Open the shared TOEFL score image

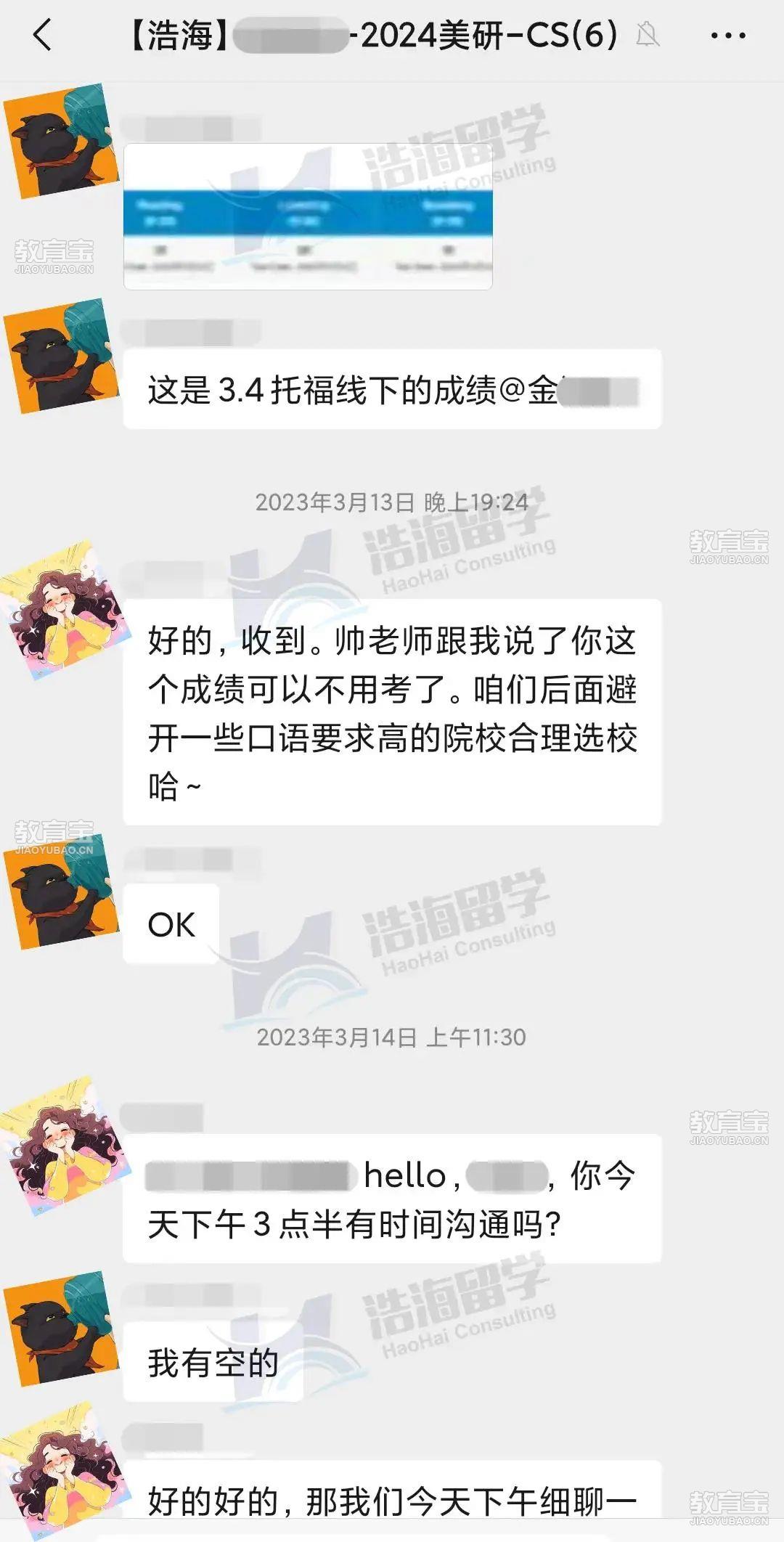pyautogui.click(x=308, y=216)
